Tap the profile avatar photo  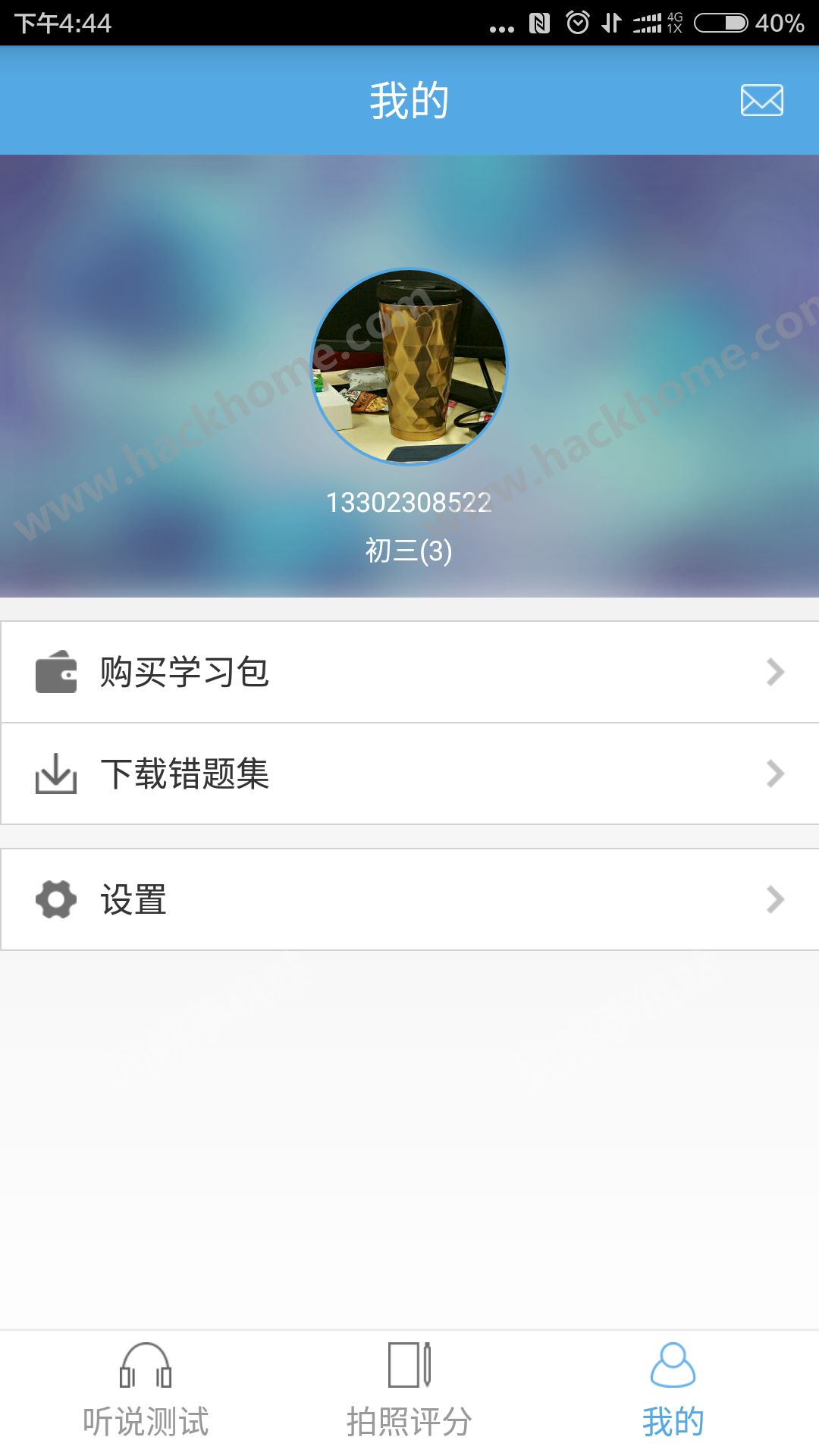tap(409, 366)
